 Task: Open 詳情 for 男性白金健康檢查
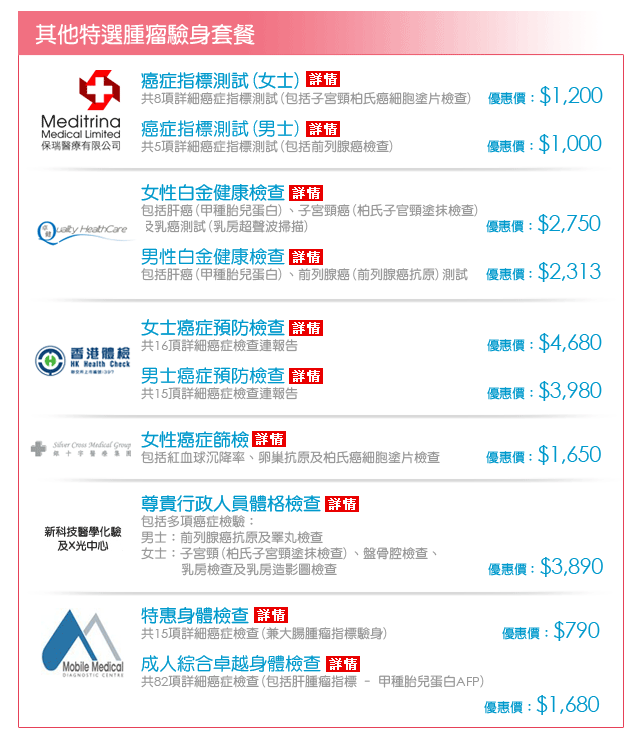[306, 257]
